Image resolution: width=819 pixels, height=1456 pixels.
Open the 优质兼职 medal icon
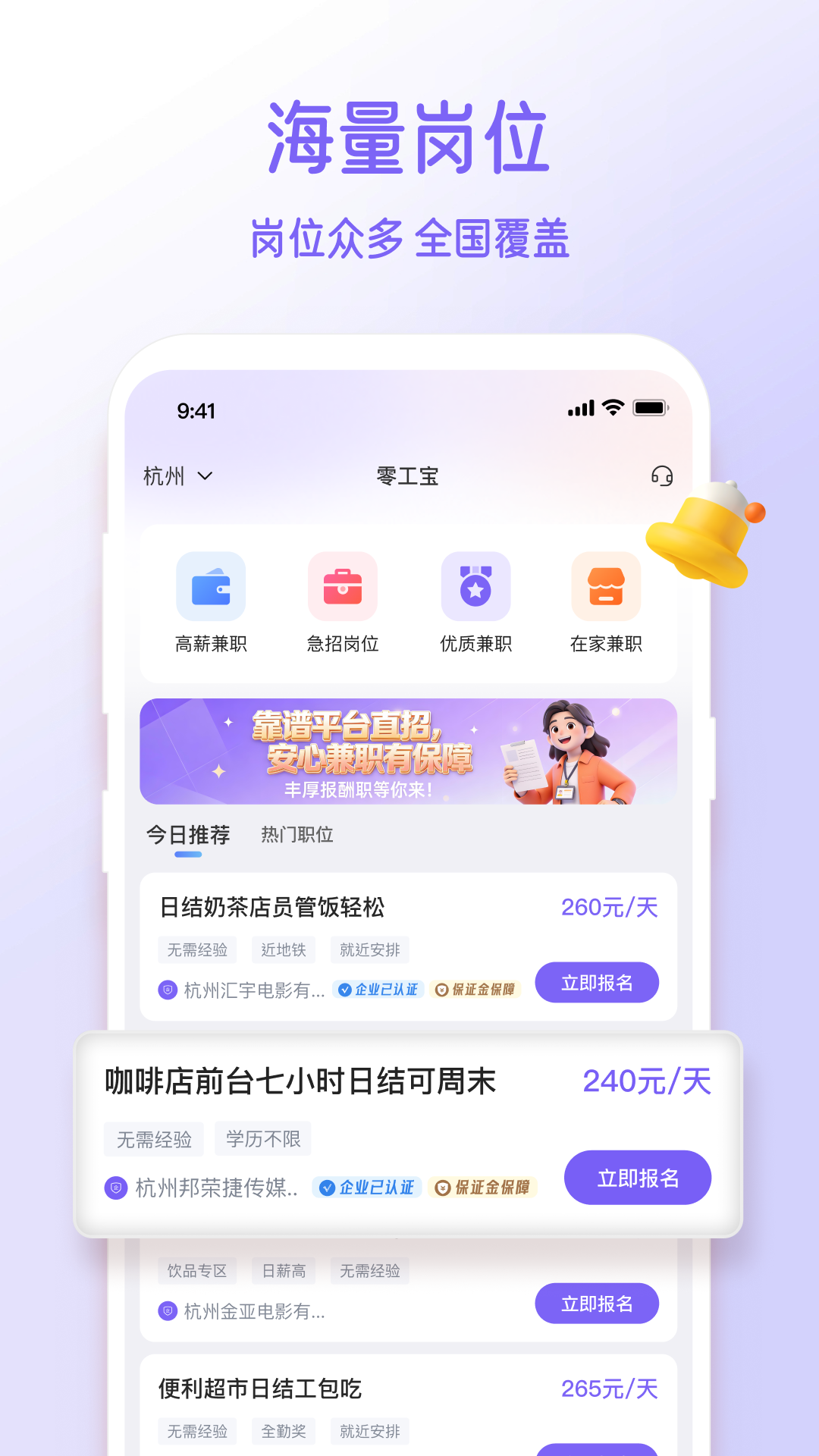(x=475, y=587)
